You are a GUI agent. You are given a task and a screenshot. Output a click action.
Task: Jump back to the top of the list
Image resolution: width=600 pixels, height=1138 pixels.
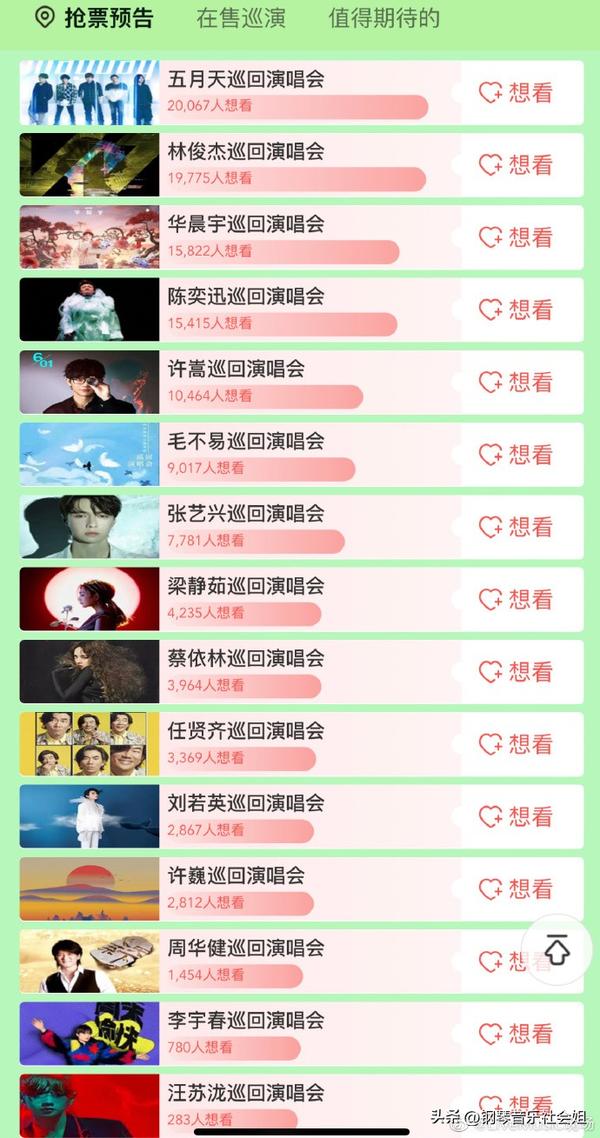click(557, 951)
